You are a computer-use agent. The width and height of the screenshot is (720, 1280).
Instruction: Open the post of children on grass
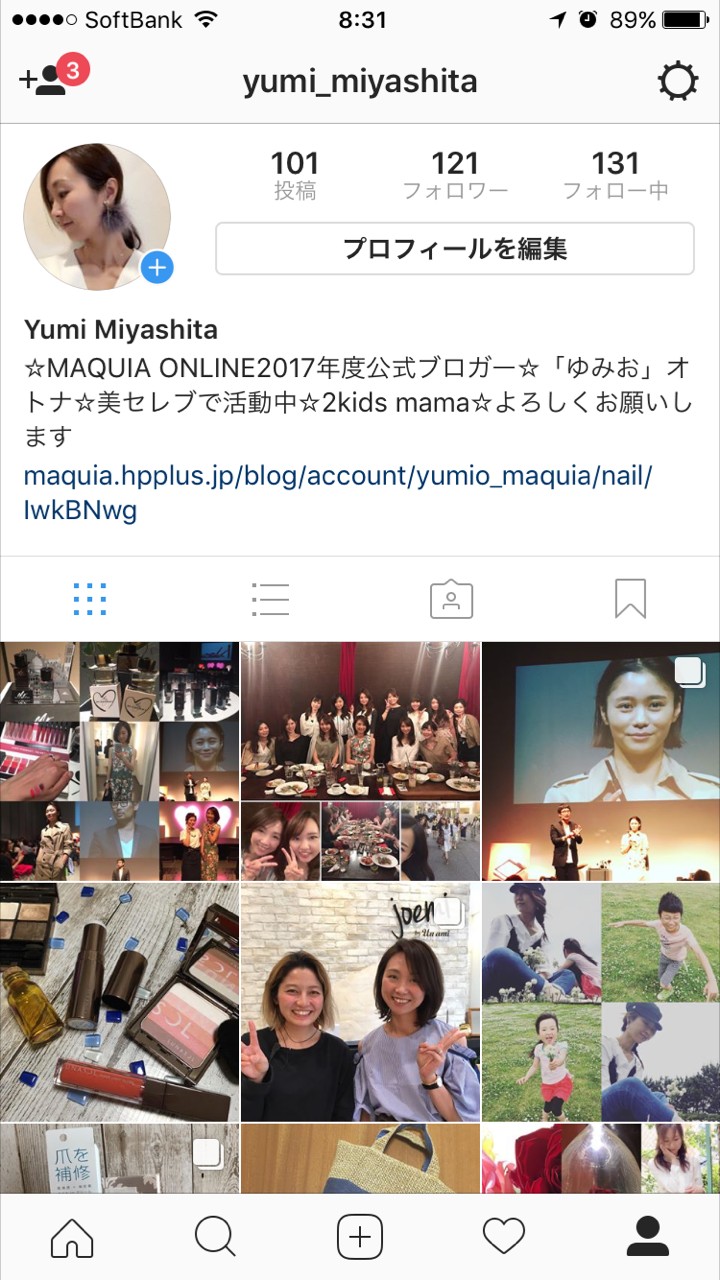tap(601, 1001)
